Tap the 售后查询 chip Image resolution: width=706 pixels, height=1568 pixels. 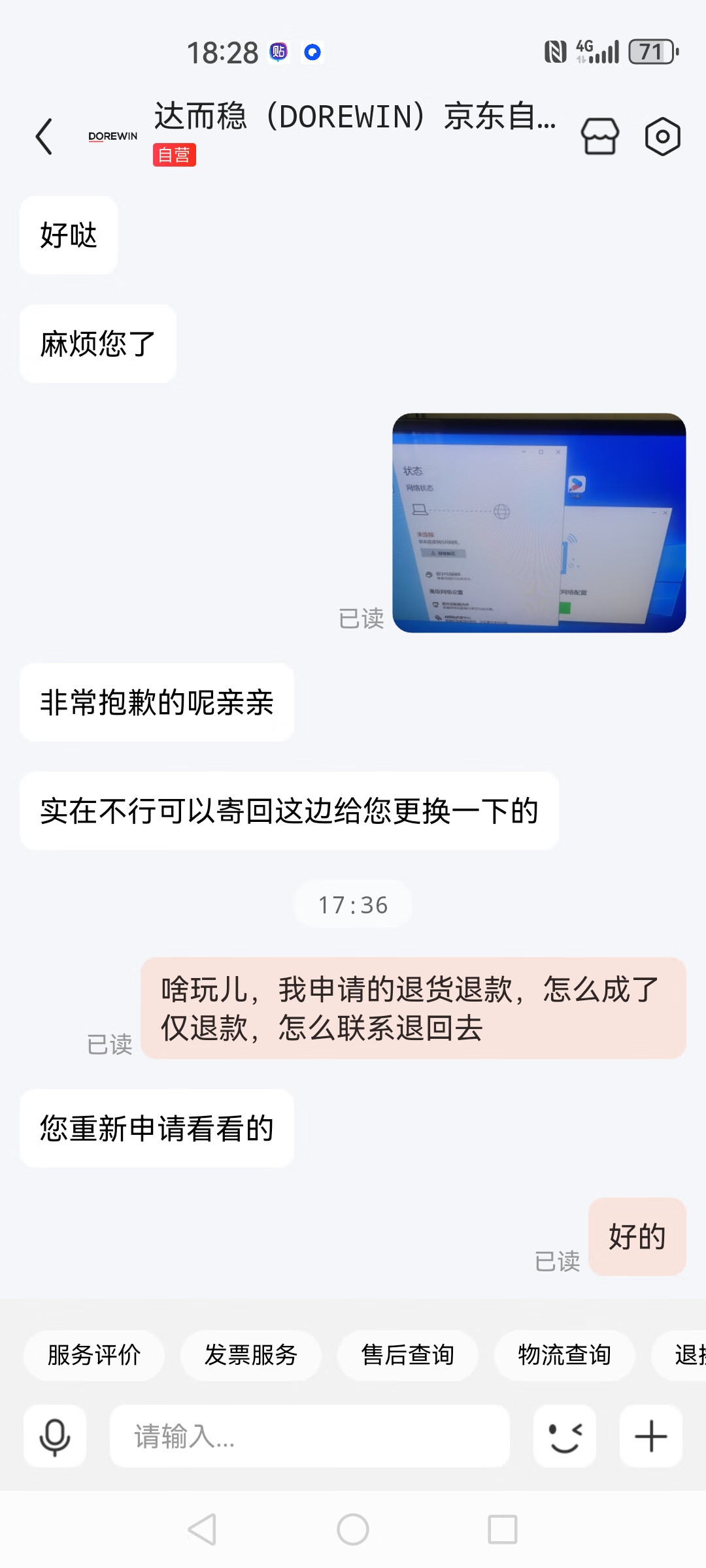(408, 1355)
